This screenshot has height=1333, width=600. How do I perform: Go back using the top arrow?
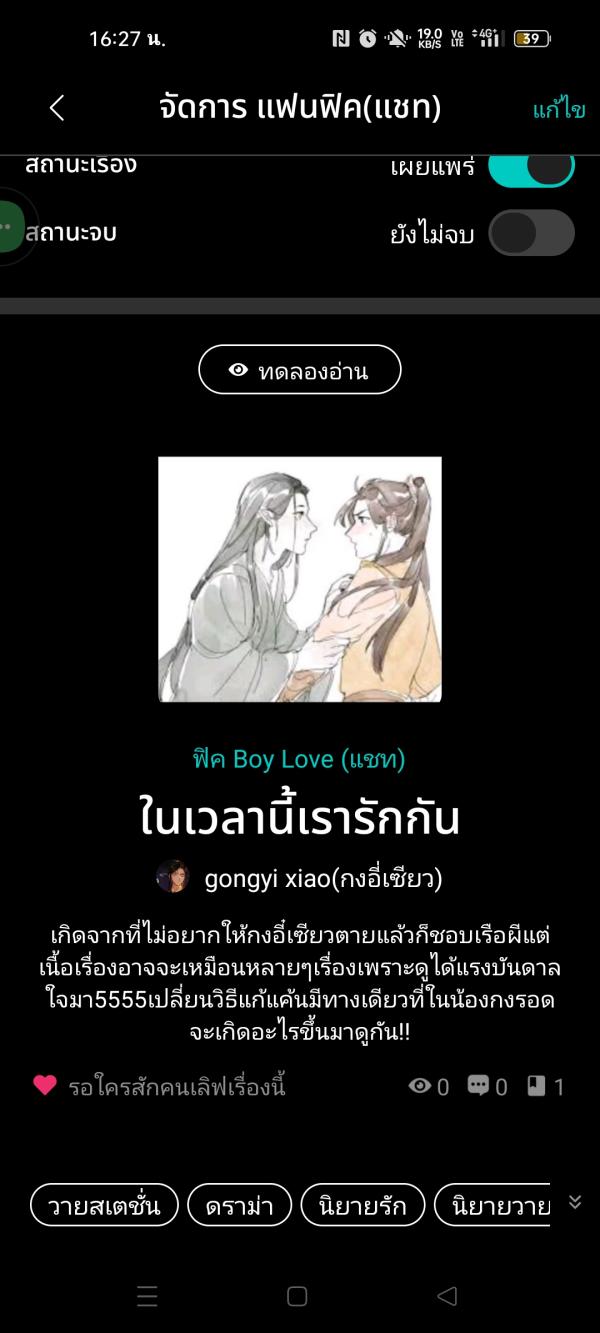coord(57,108)
